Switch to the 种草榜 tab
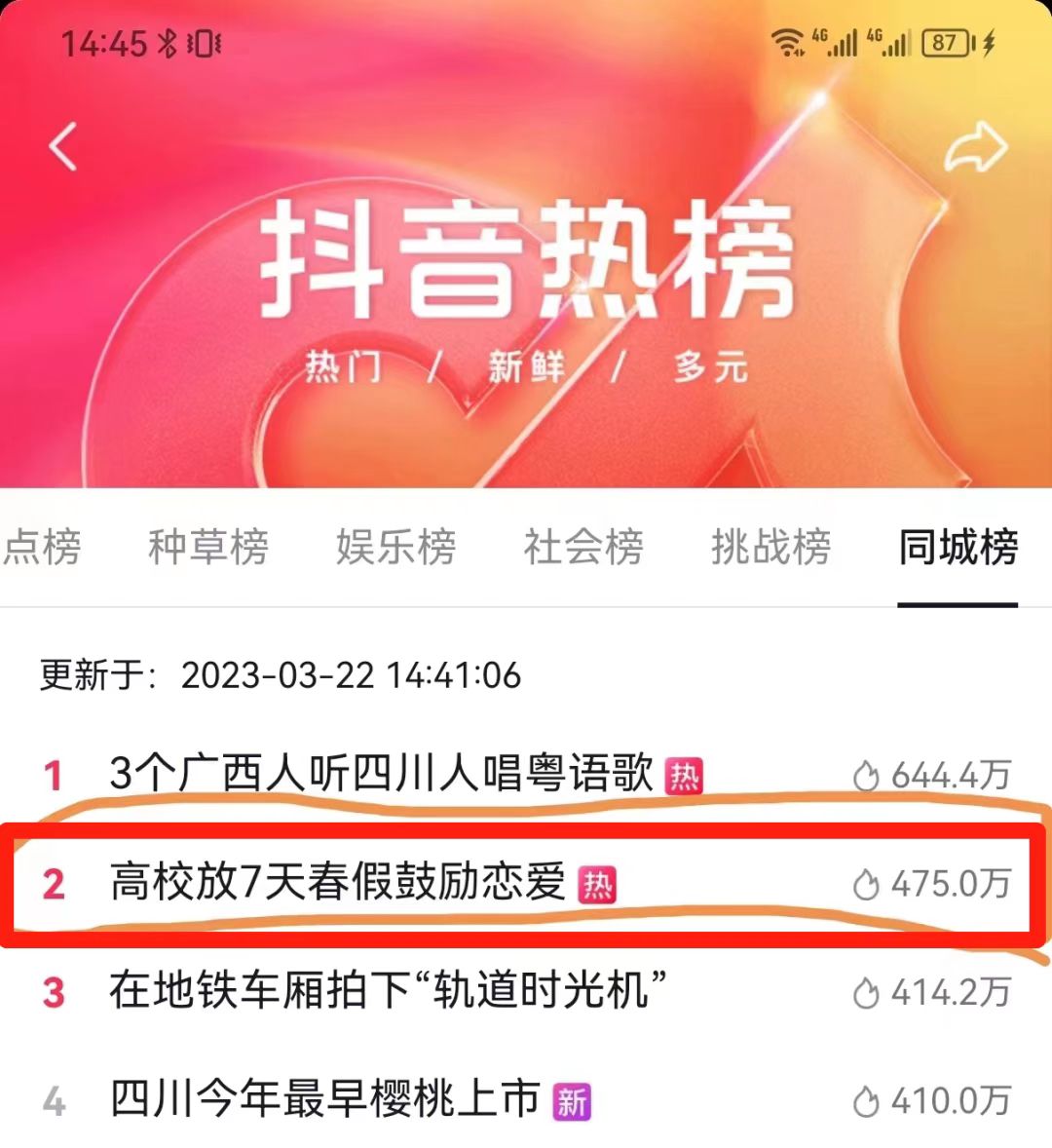Screen dimensions: 1052x1148 pos(207,547)
